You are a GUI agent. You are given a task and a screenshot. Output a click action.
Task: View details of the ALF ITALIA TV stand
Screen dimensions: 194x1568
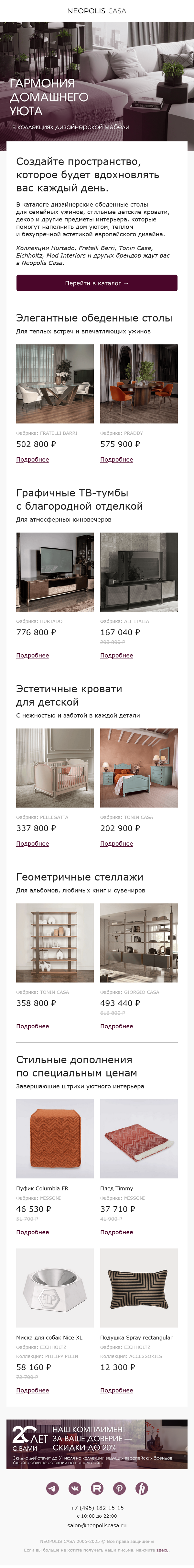[x=116, y=656]
